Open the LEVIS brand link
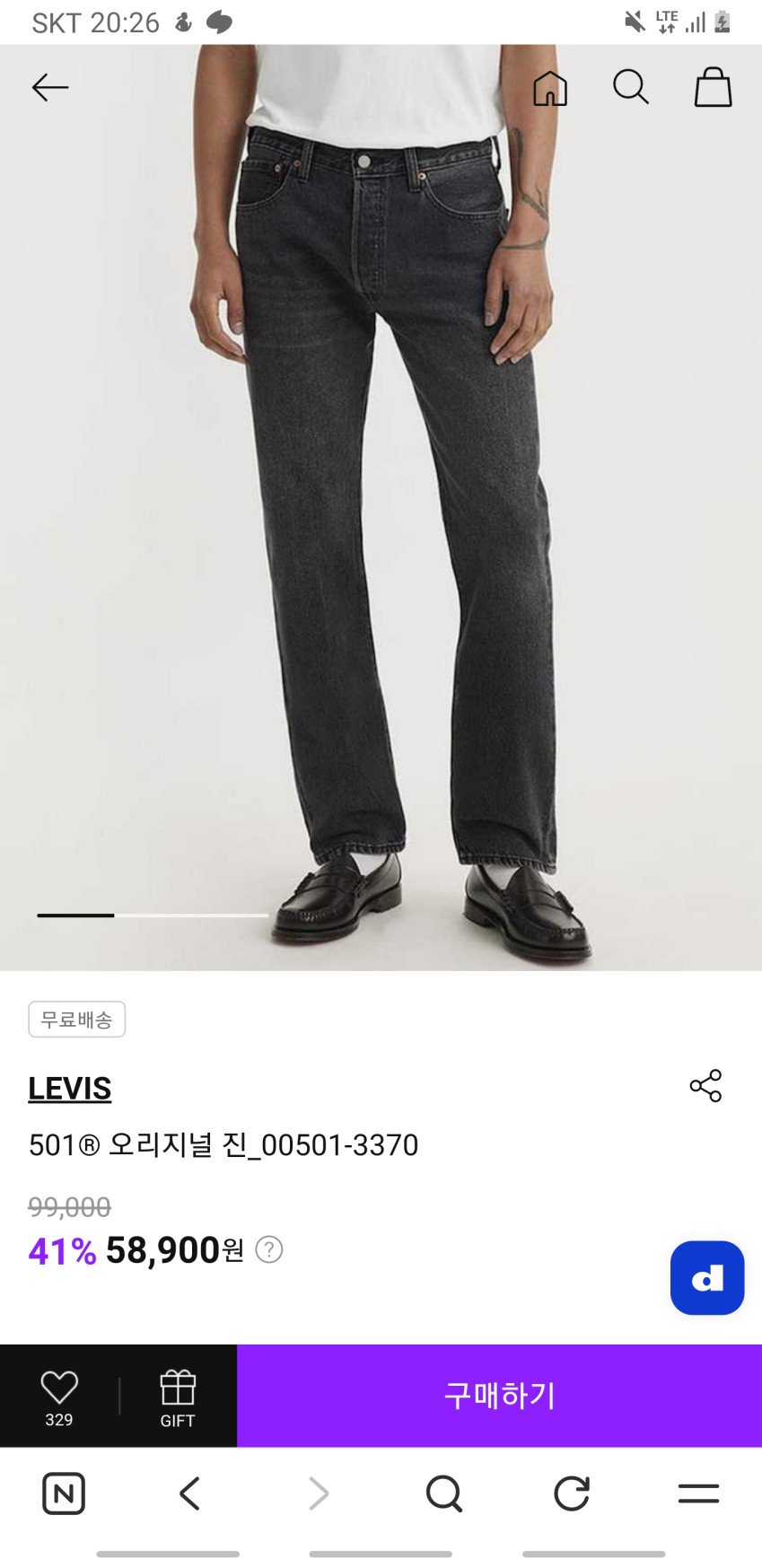This screenshot has height=1568, width=762. tap(70, 1088)
